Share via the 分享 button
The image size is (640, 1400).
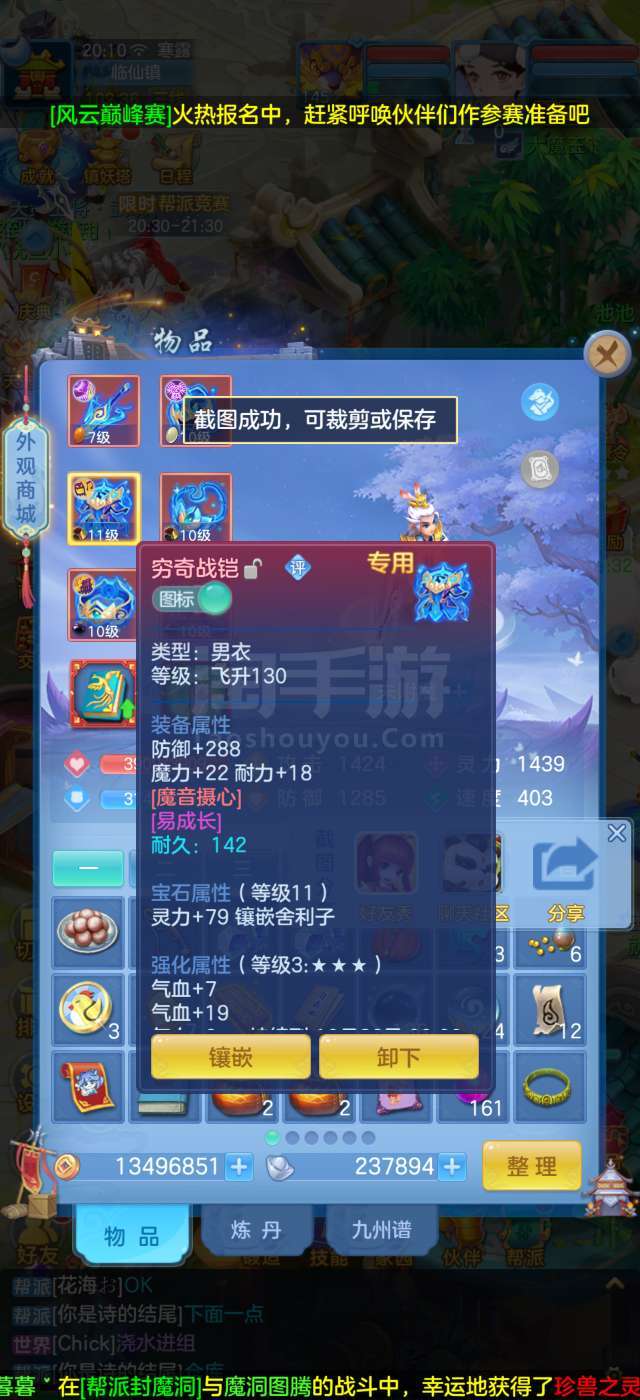click(565, 878)
